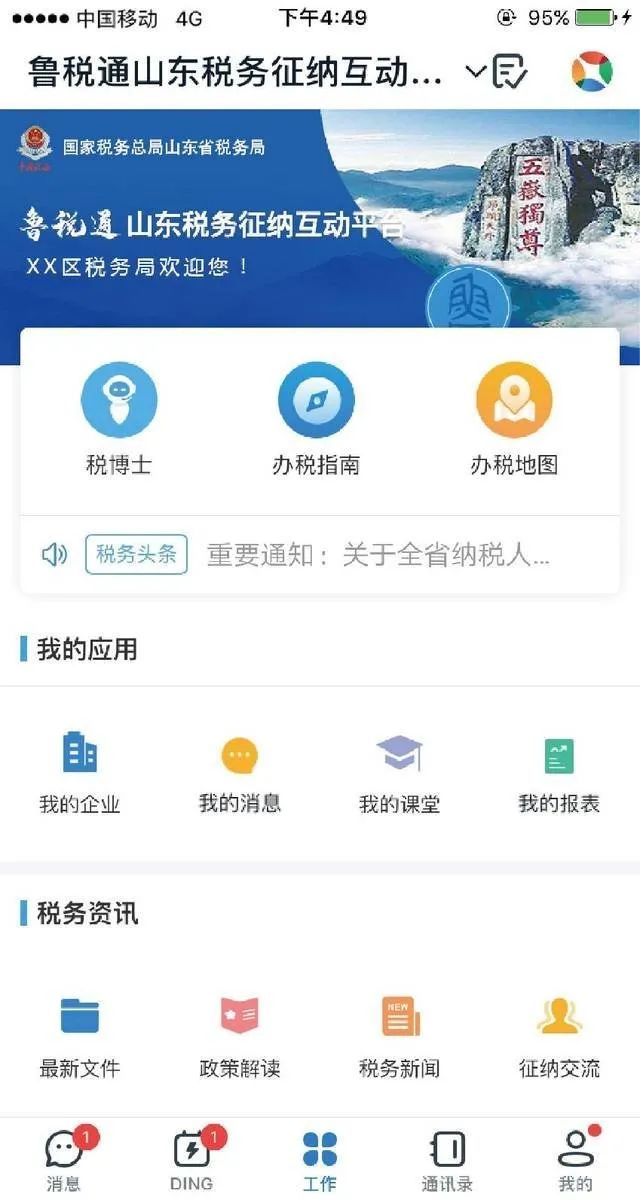
Task: Switch to the DING tab
Action: 191,1160
